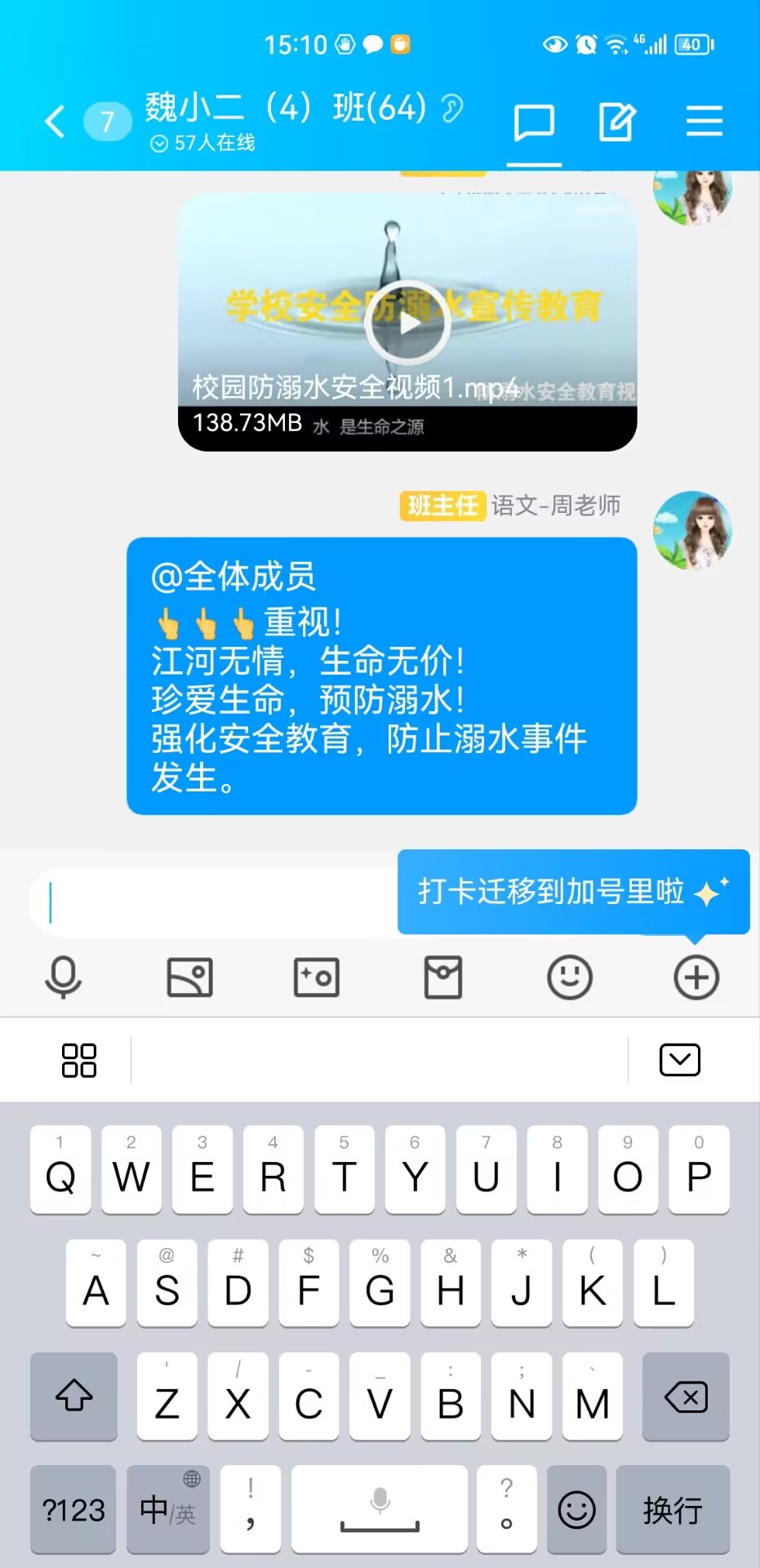Open 语文-周老师's avatar by the blue message
This screenshot has height=1568, width=760.
[692, 530]
